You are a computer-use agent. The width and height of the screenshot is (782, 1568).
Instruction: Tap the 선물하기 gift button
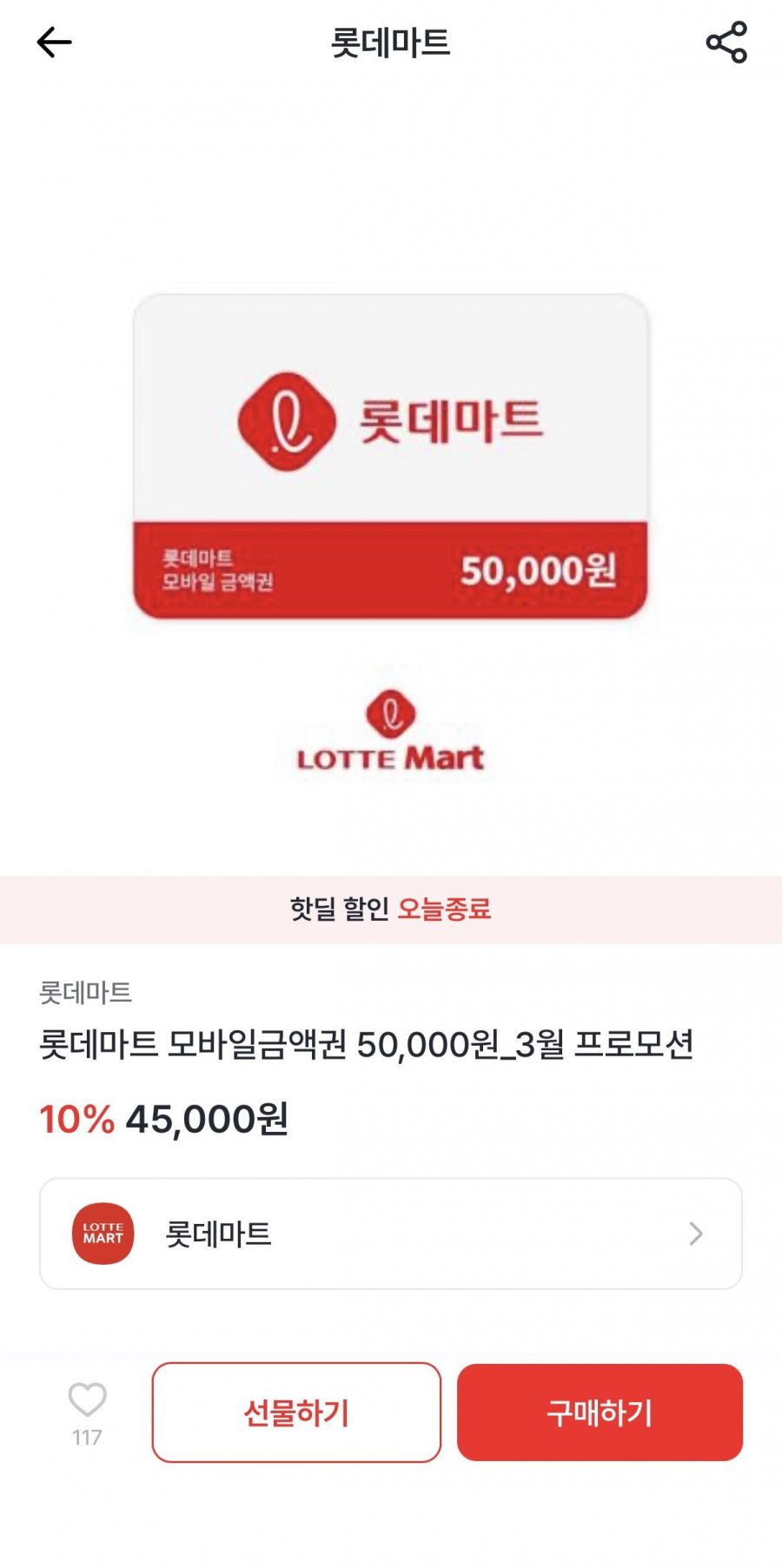tap(296, 1413)
